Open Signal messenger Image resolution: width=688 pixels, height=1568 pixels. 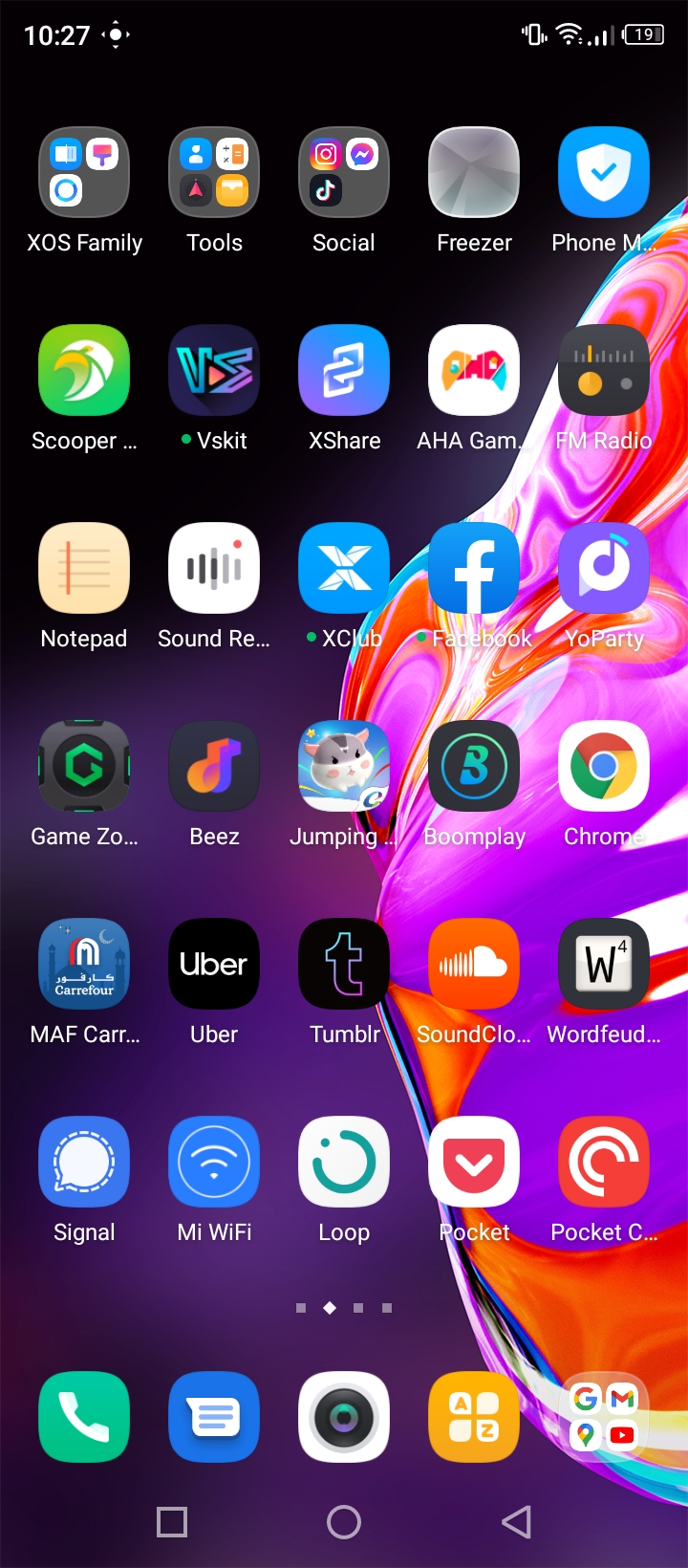(x=84, y=1163)
